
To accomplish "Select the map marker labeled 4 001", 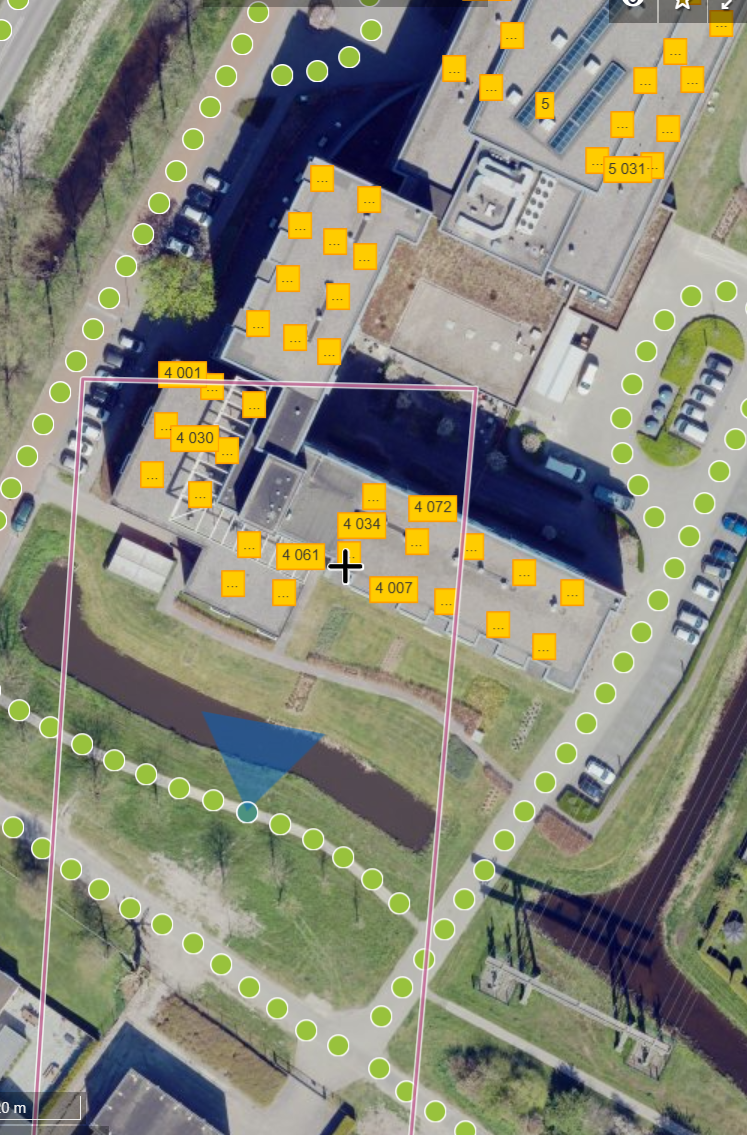I will [182, 374].
